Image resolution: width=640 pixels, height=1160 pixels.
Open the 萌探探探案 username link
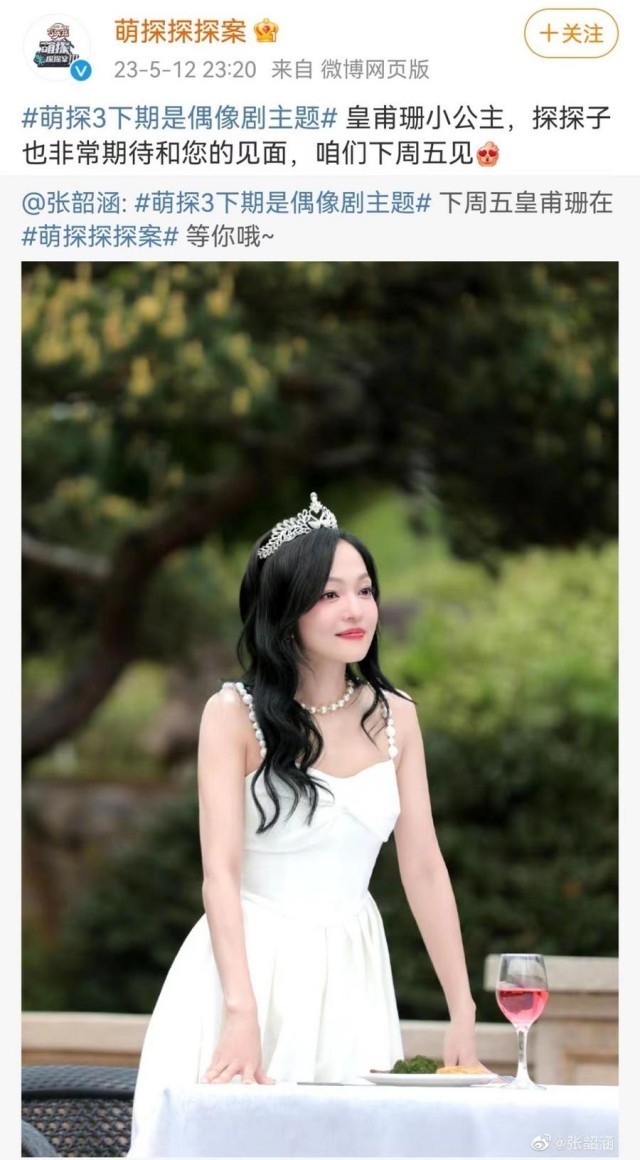click(x=179, y=31)
